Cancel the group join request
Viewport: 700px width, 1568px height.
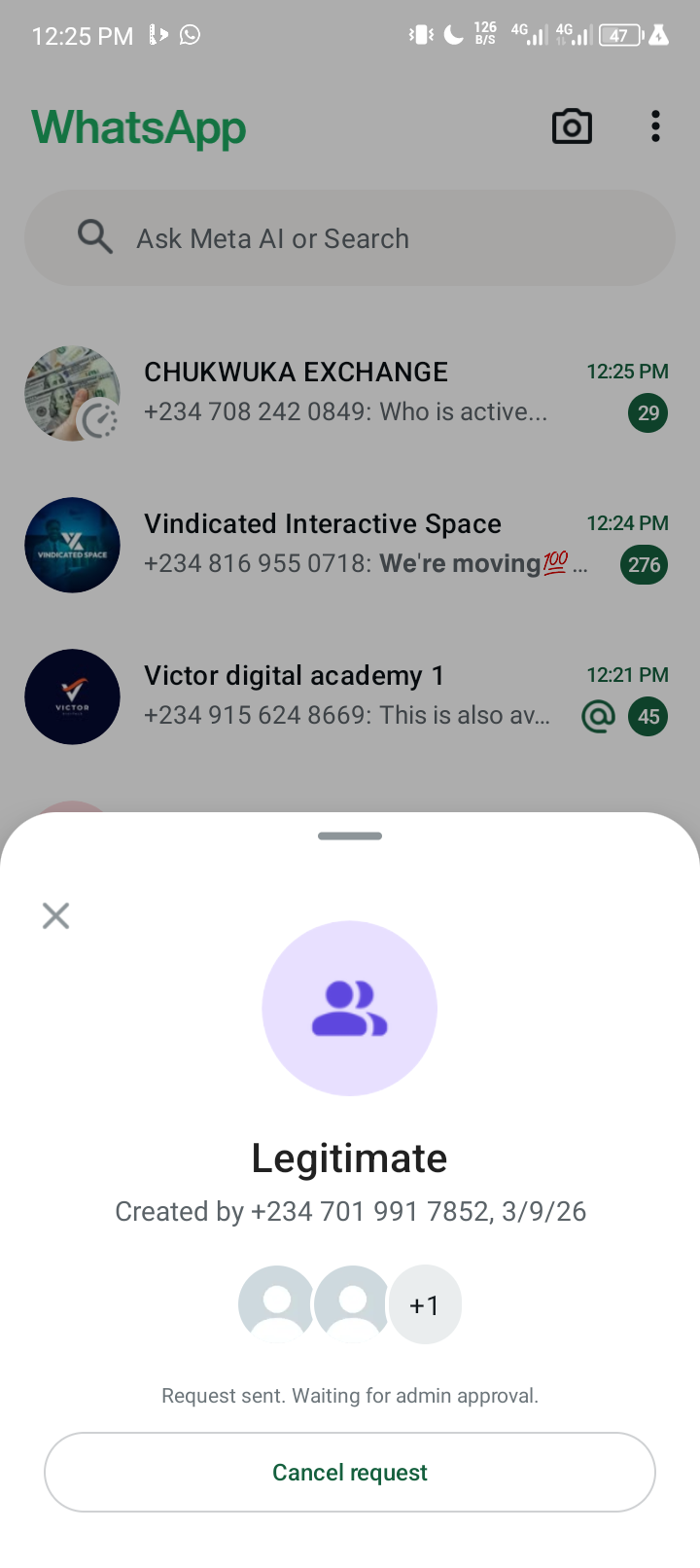pos(350,1472)
